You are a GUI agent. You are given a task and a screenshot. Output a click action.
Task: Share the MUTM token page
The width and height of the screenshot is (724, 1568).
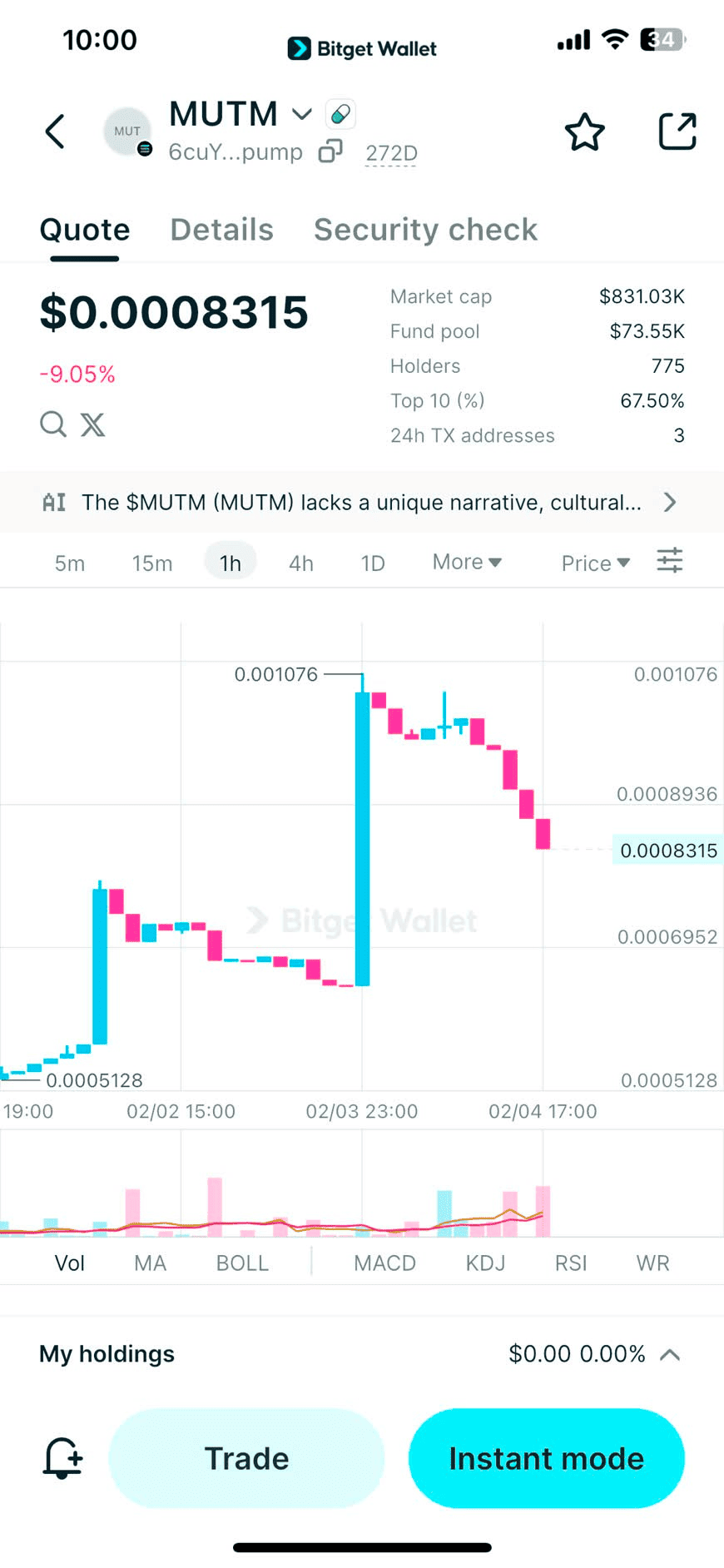(677, 131)
